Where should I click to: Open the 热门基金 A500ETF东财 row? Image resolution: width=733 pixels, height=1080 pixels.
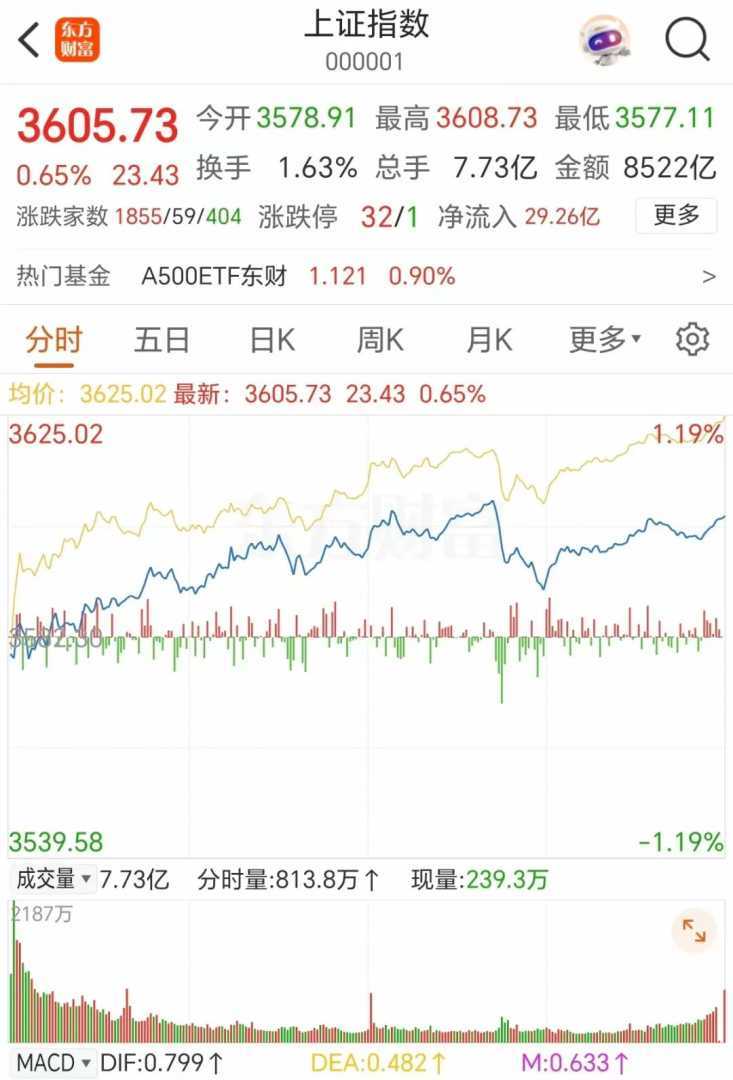(x=366, y=276)
